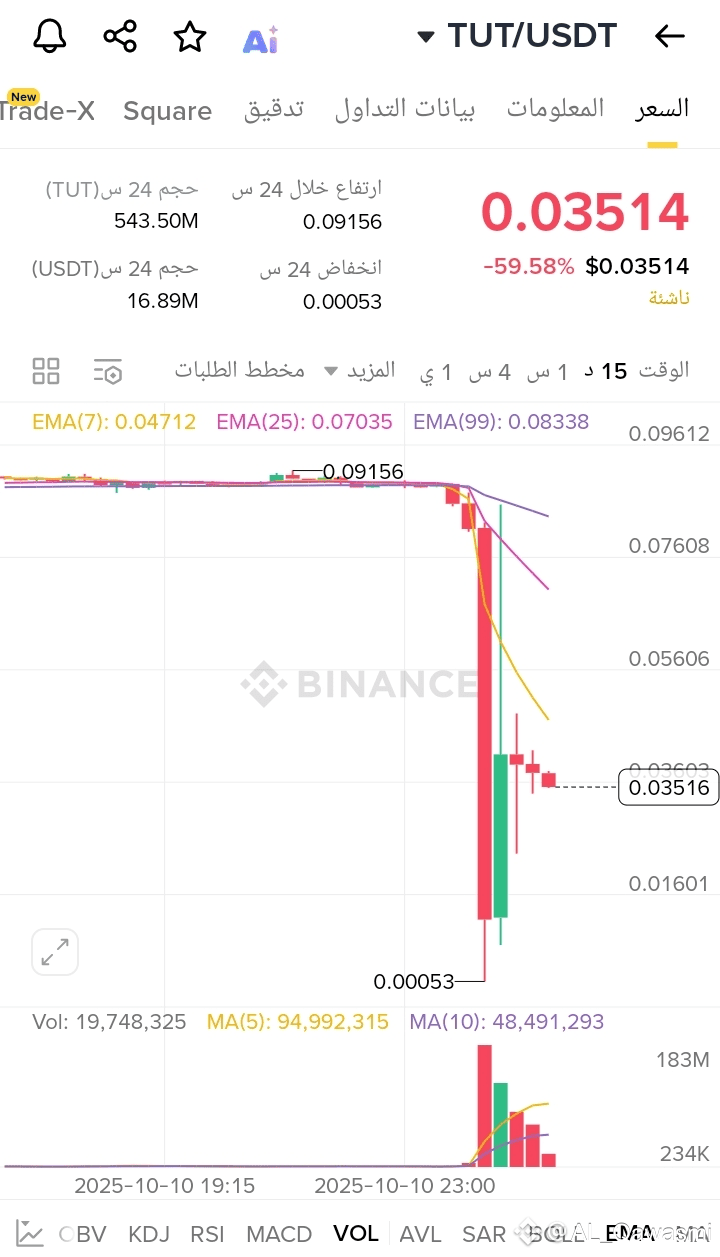The width and height of the screenshot is (720, 1257).
Task: Add TUT/USDT to favorites with the star
Action: tap(189, 37)
